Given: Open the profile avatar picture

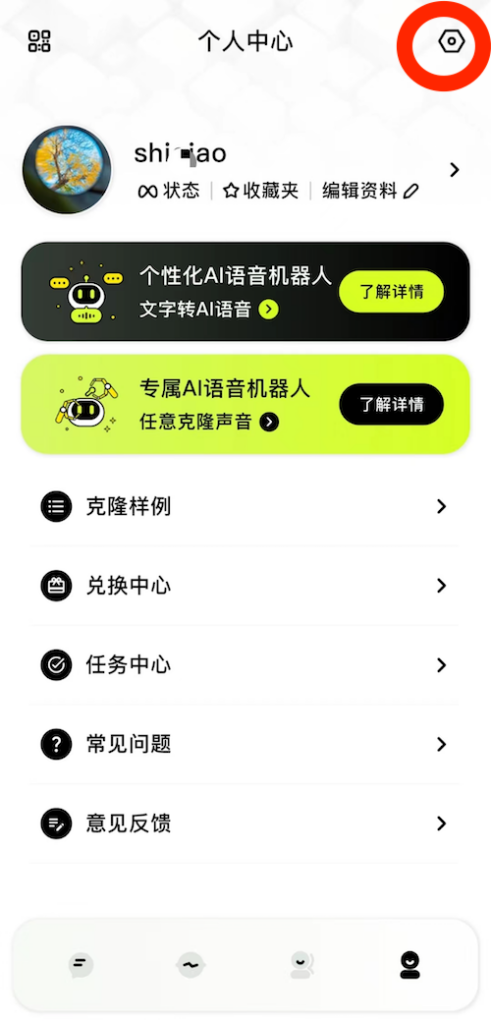Looking at the screenshot, I should 67,169.
